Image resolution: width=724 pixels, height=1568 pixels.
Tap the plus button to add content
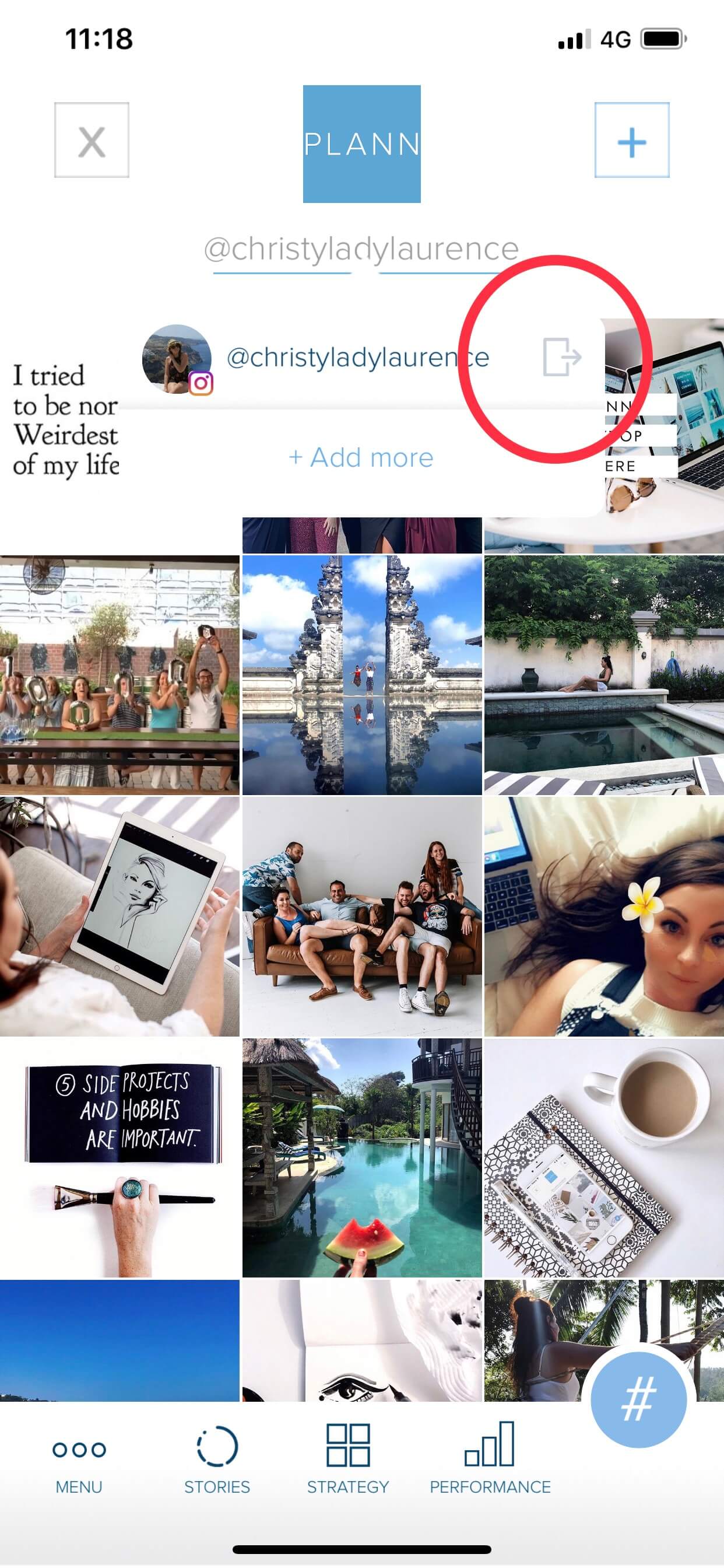(631, 140)
